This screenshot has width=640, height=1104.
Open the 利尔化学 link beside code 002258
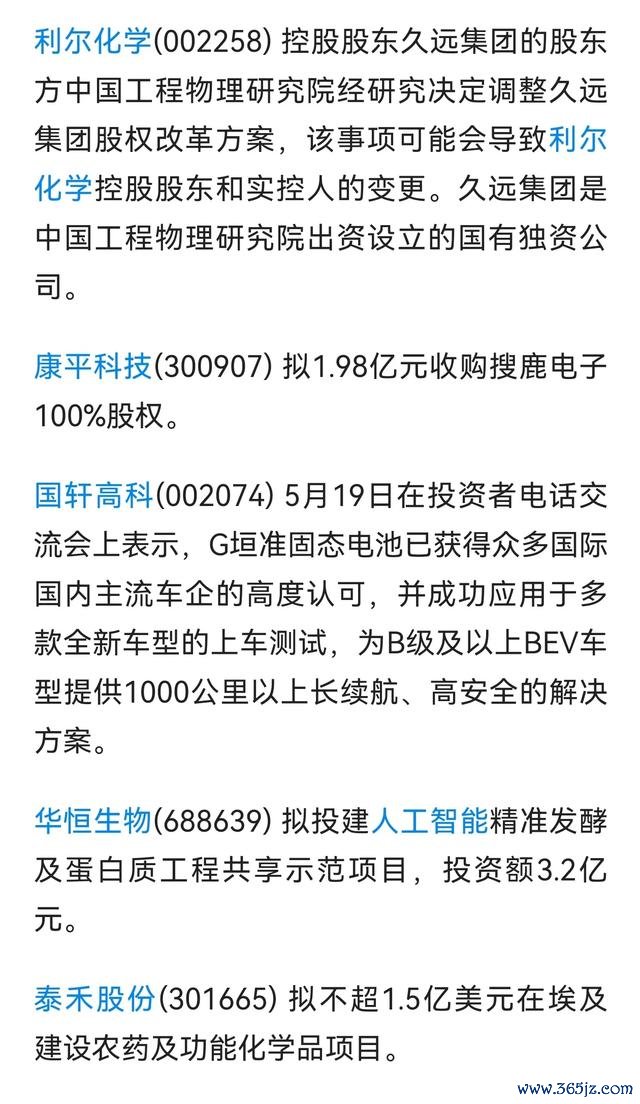(93, 41)
